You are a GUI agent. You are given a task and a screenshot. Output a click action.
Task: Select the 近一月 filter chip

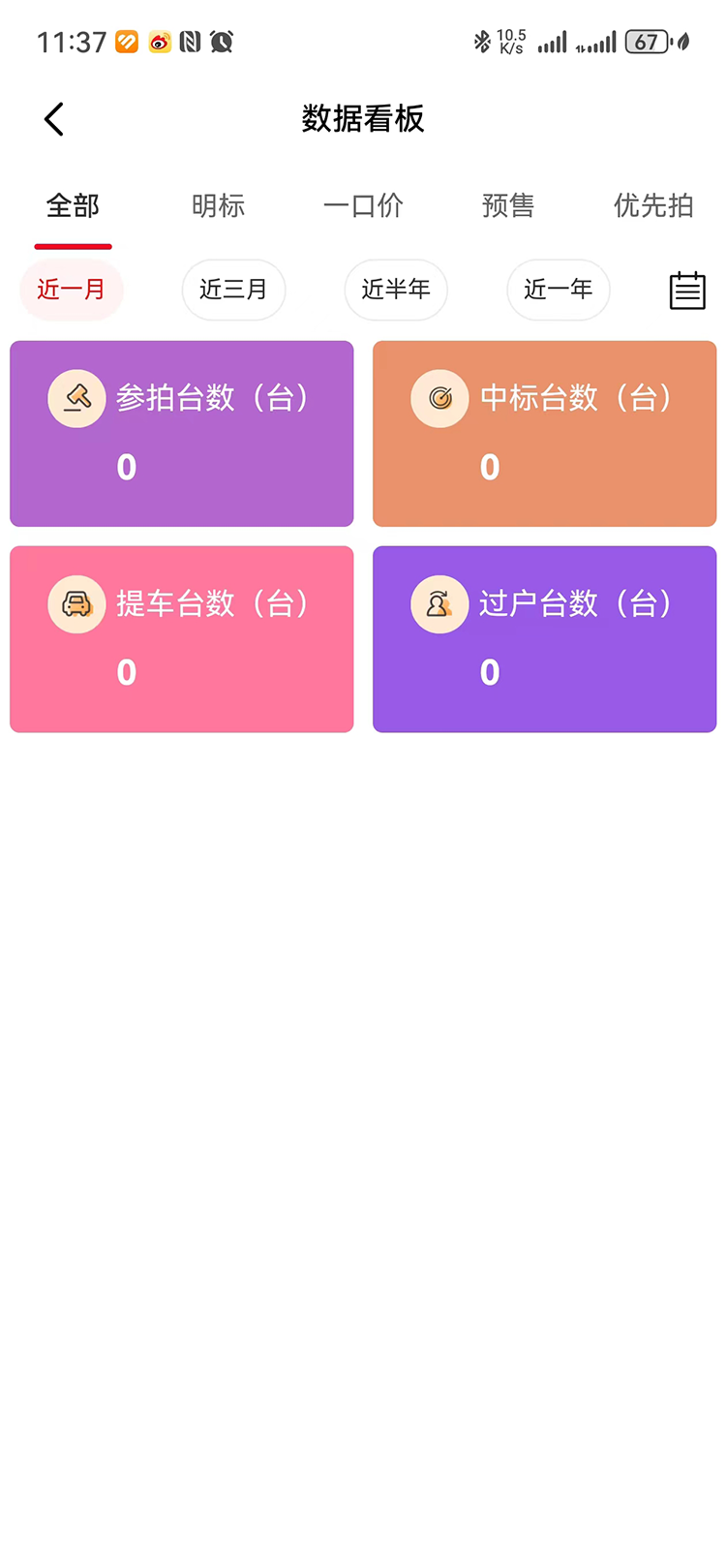tap(72, 290)
